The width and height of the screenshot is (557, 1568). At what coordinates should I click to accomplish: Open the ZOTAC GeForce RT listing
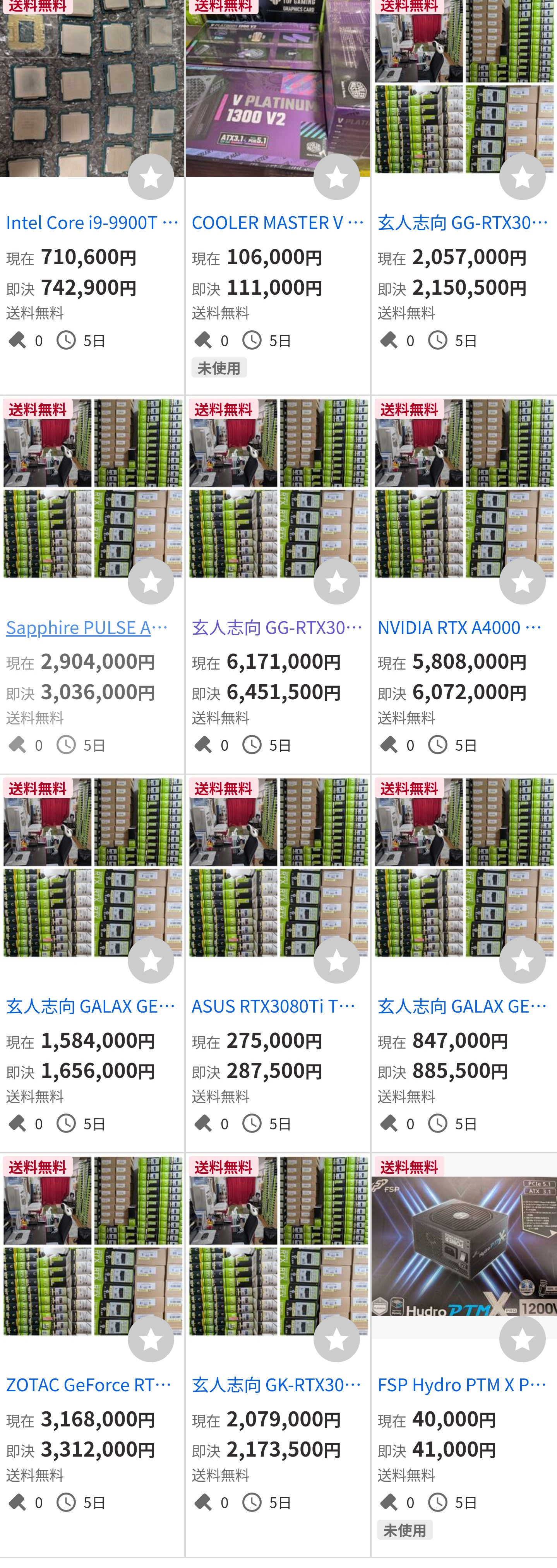[x=89, y=1385]
